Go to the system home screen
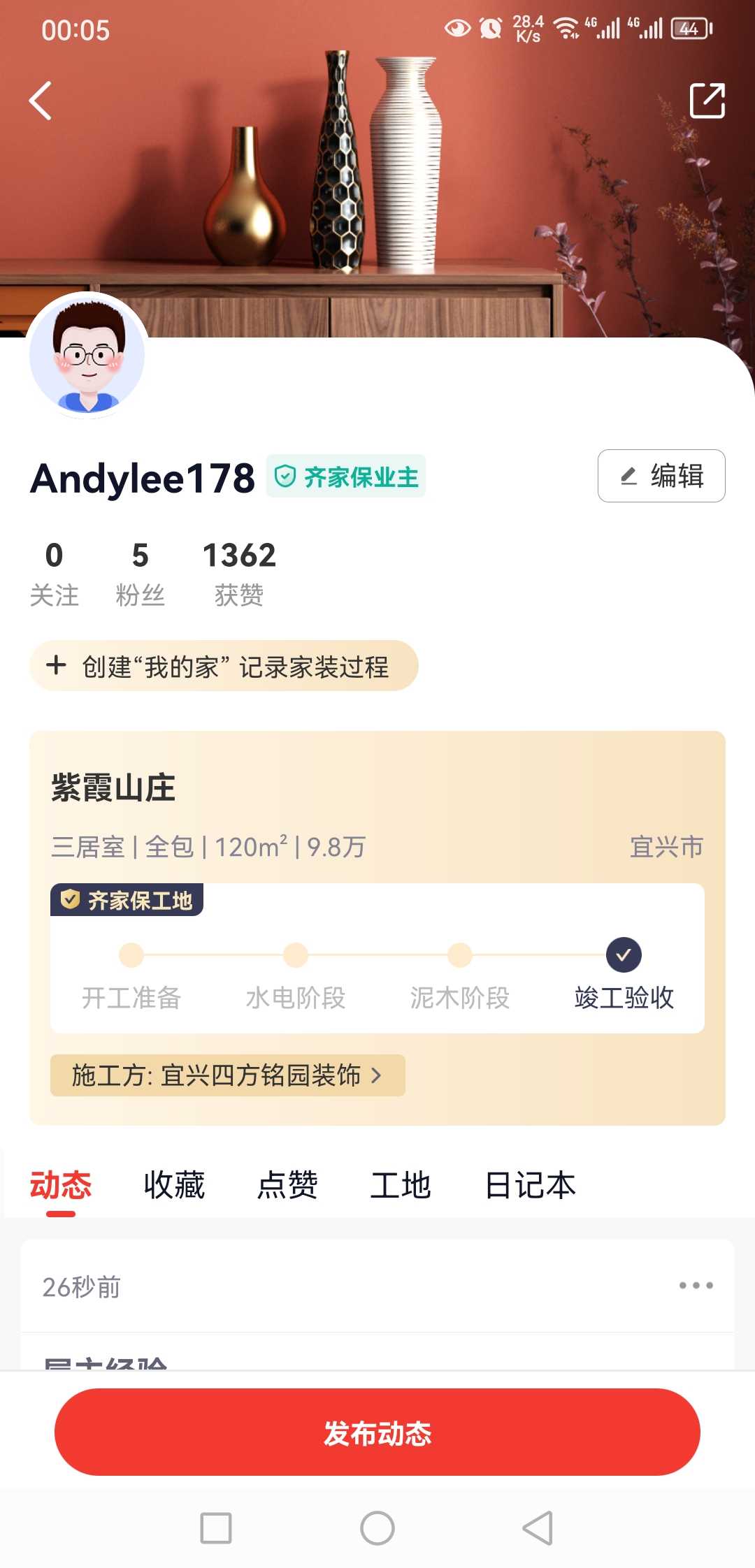This screenshot has width=755, height=1568. click(377, 1528)
